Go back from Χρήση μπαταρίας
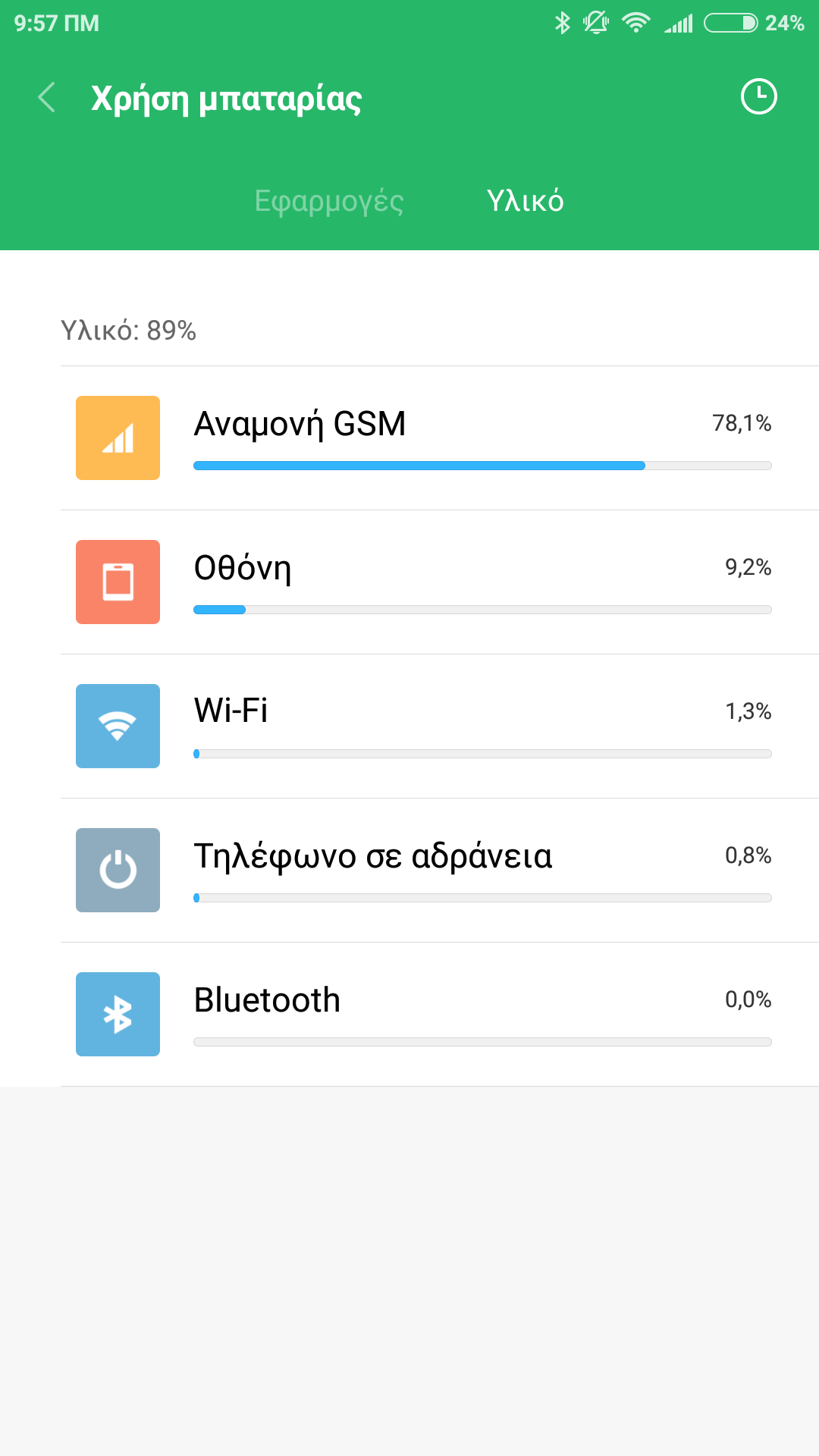 (47, 98)
